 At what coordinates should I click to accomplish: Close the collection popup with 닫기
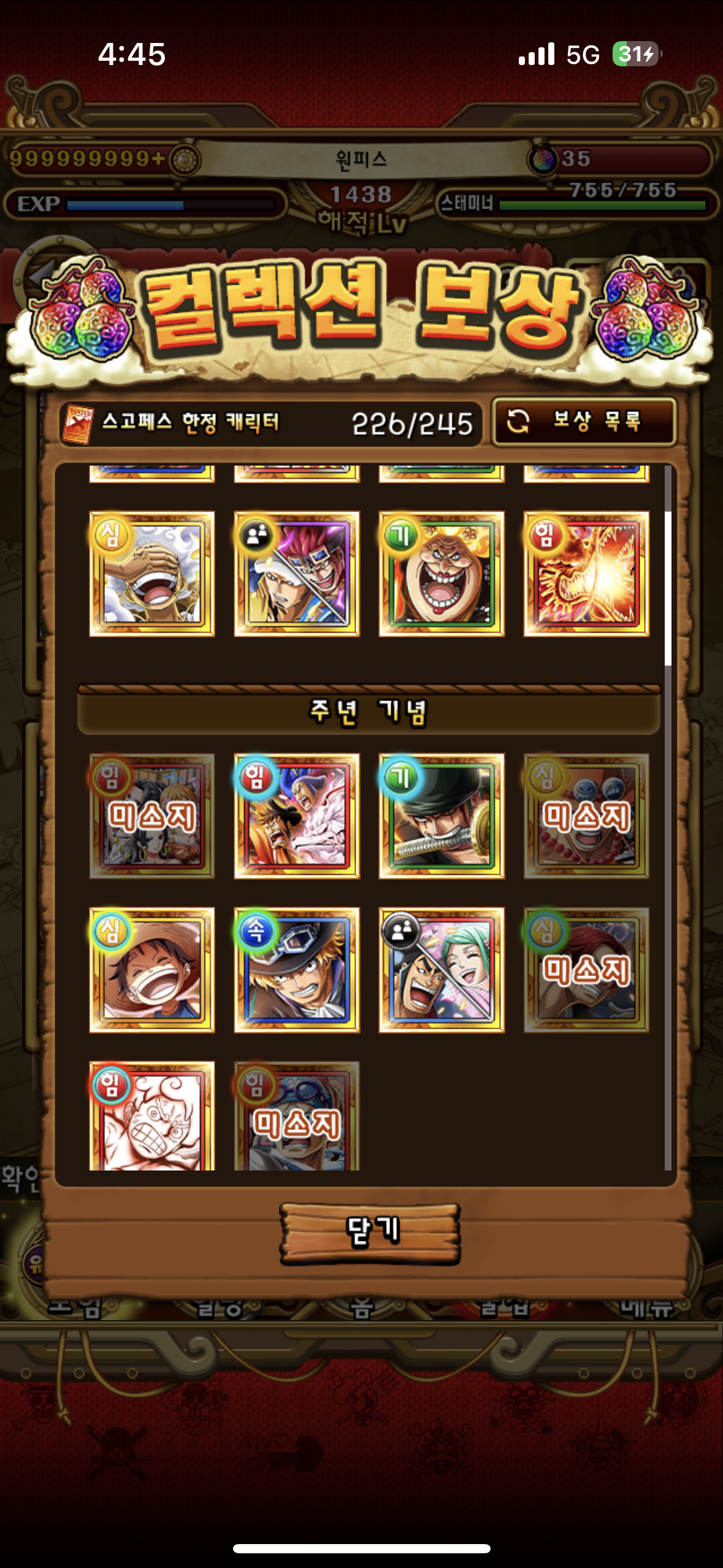click(370, 1232)
